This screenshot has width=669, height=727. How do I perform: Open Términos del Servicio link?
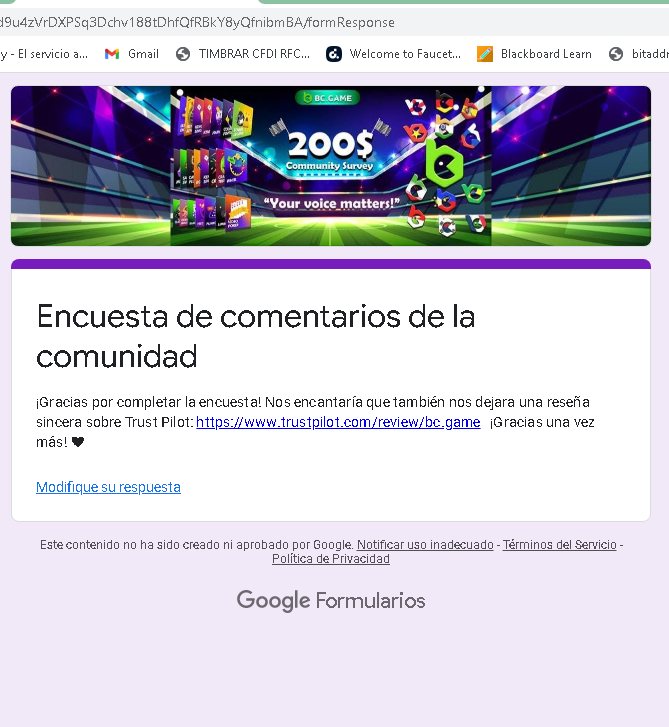(559, 545)
